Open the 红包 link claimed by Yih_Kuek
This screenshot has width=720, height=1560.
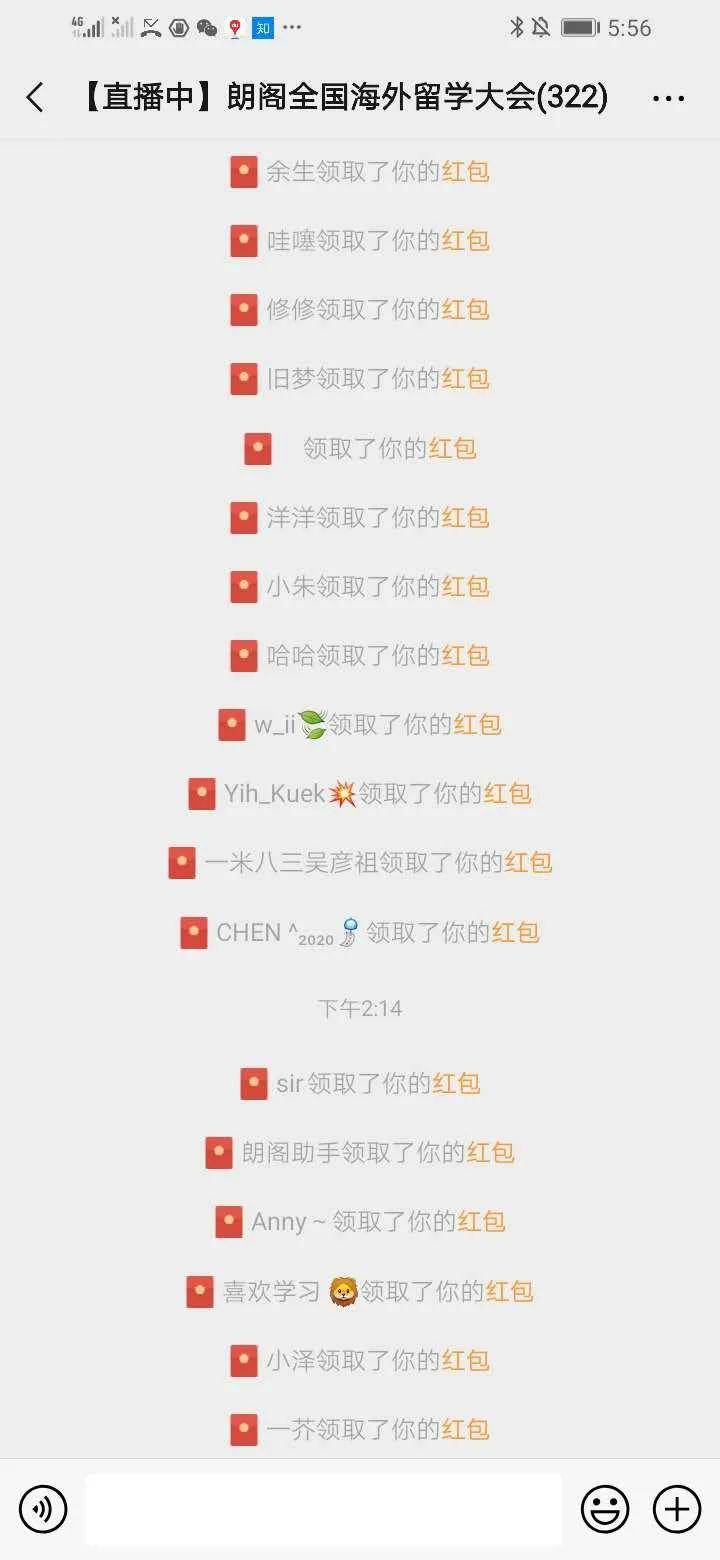click(x=508, y=794)
